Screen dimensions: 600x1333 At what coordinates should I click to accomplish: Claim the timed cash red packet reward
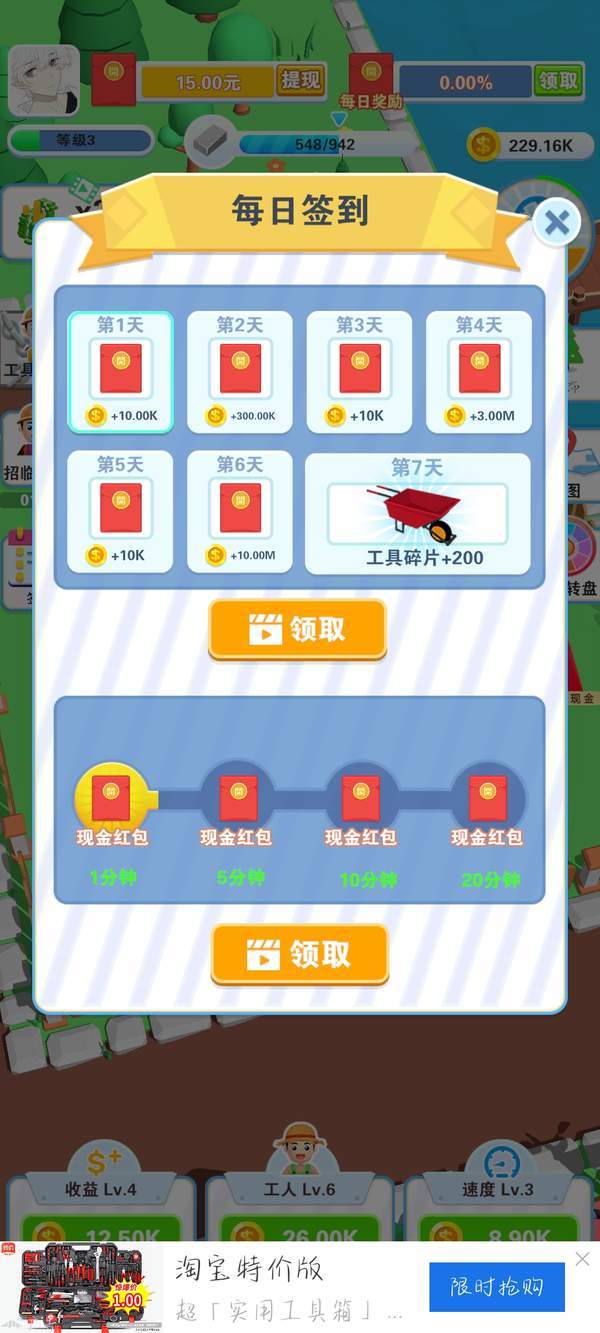pos(299,955)
